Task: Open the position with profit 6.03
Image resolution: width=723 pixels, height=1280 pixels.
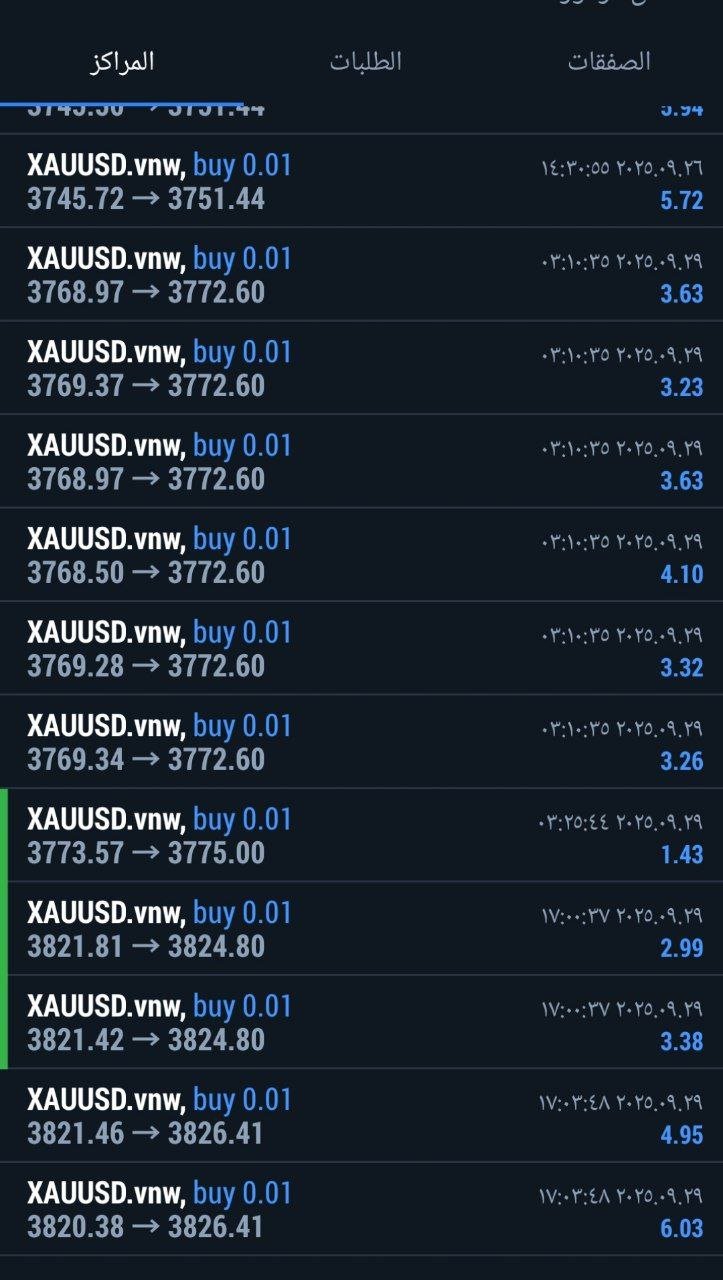Action: tap(361, 1209)
